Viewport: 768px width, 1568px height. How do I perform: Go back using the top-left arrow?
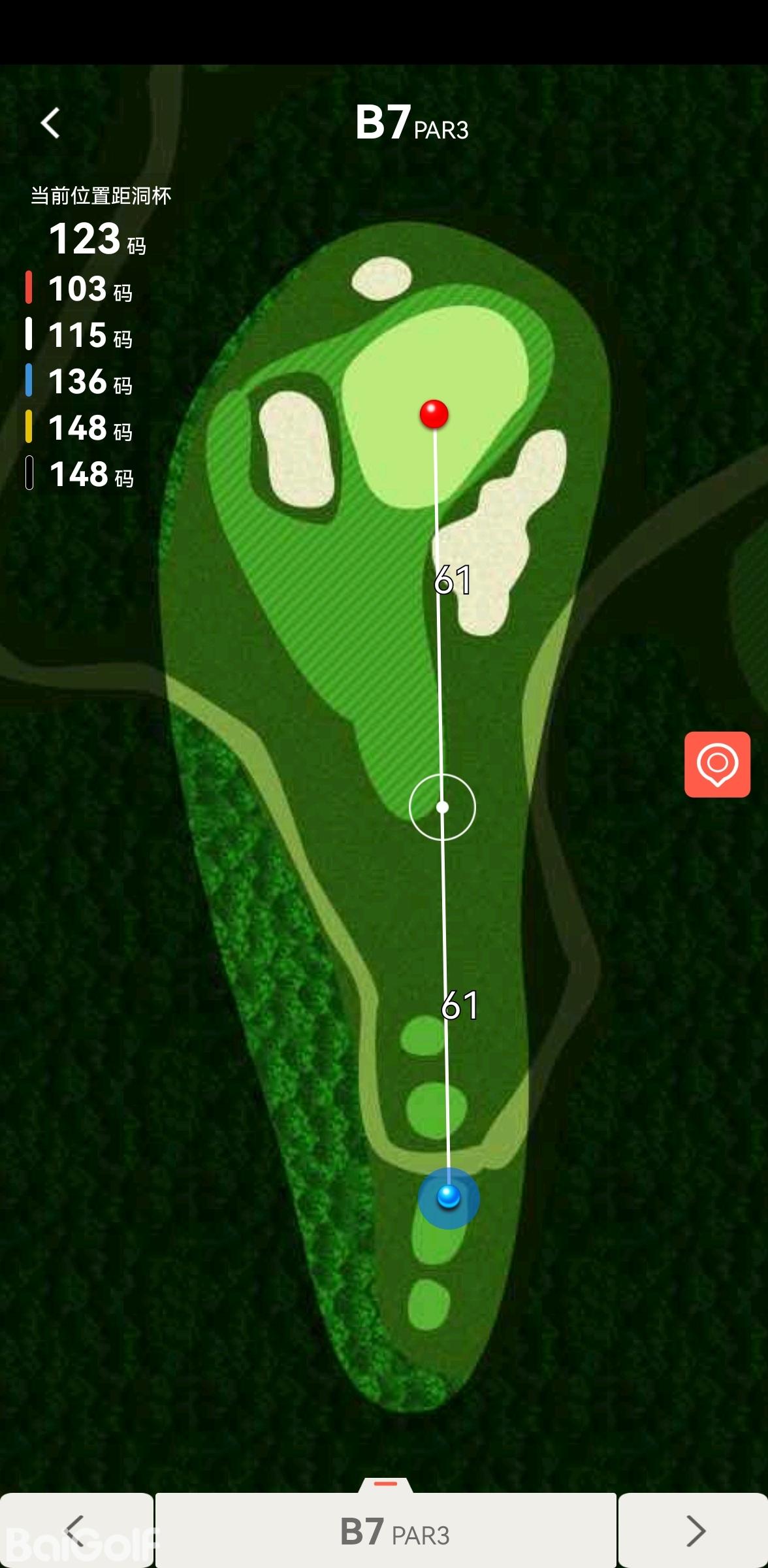coord(50,123)
